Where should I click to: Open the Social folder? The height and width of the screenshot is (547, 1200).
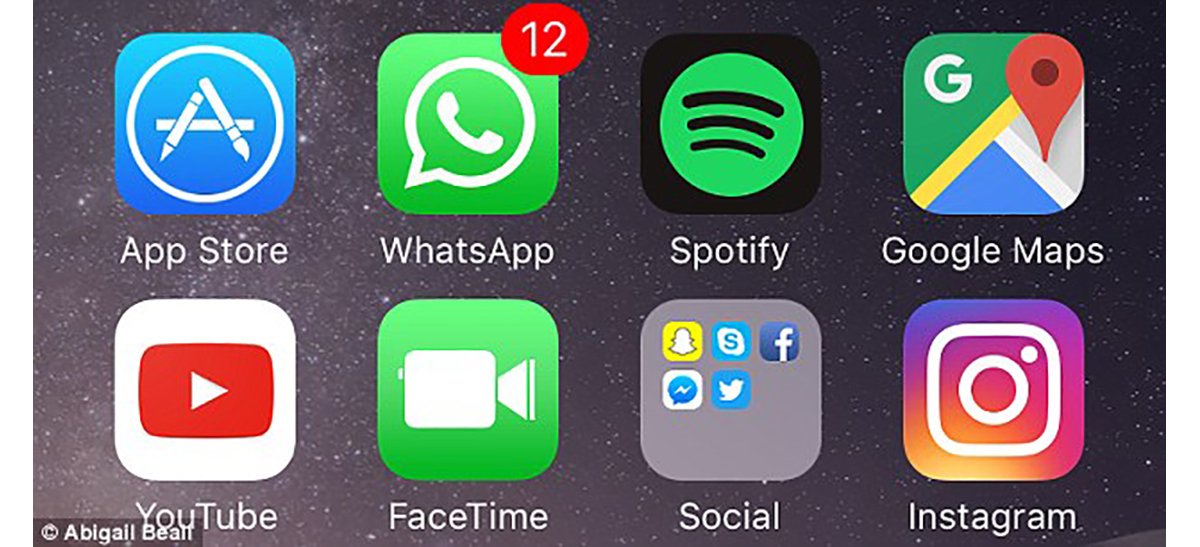click(731, 390)
